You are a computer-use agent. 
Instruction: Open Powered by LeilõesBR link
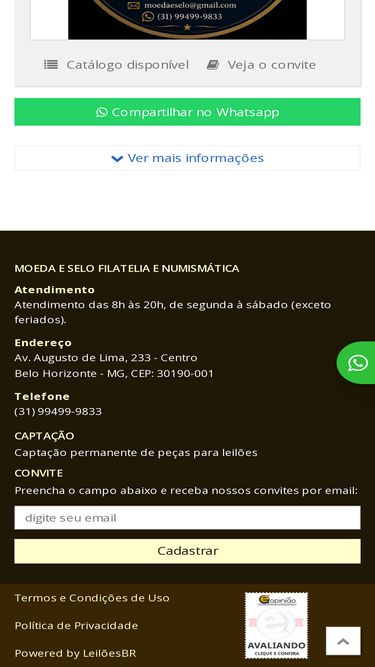coord(75,653)
